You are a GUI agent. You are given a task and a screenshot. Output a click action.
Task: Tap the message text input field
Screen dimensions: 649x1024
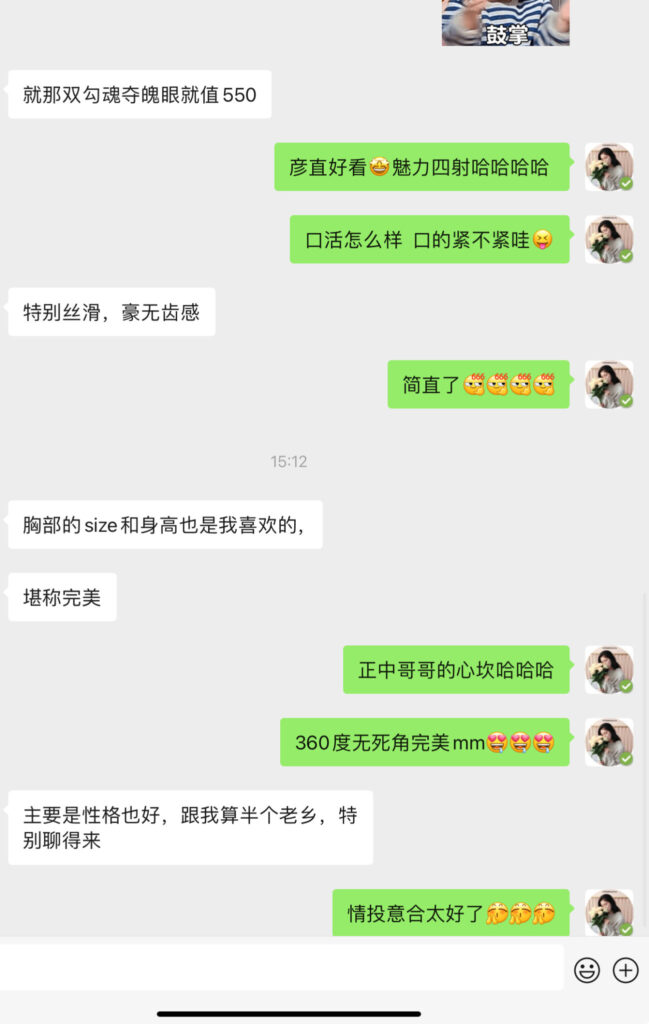(x=280, y=968)
